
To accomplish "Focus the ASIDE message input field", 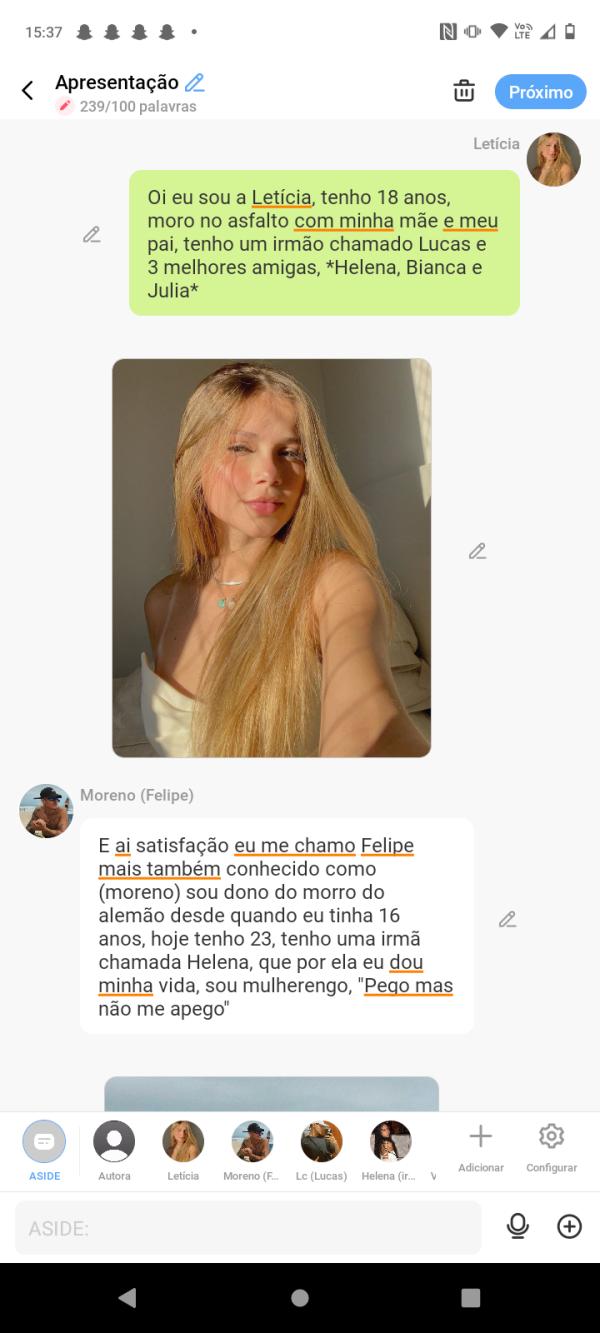I will point(248,1228).
